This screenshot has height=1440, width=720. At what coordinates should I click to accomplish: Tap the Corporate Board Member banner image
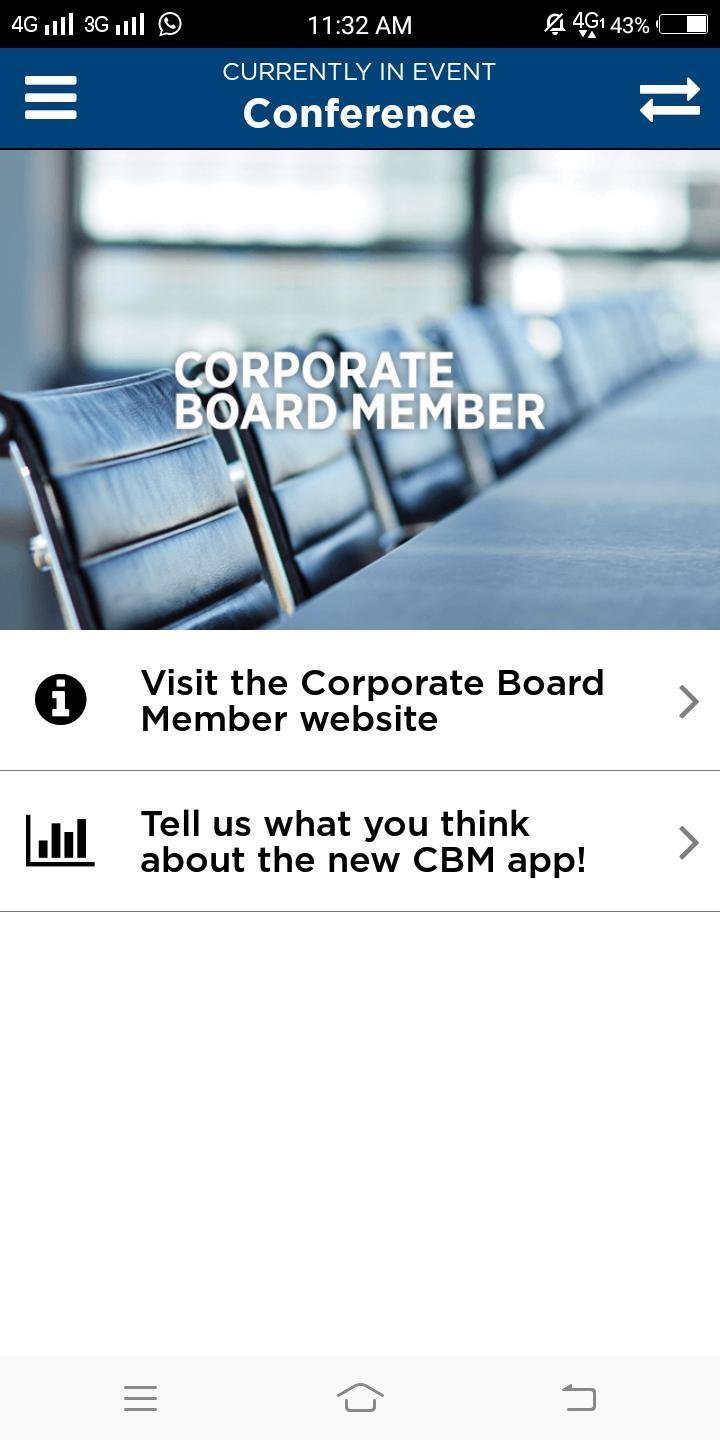(x=360, y=390)
